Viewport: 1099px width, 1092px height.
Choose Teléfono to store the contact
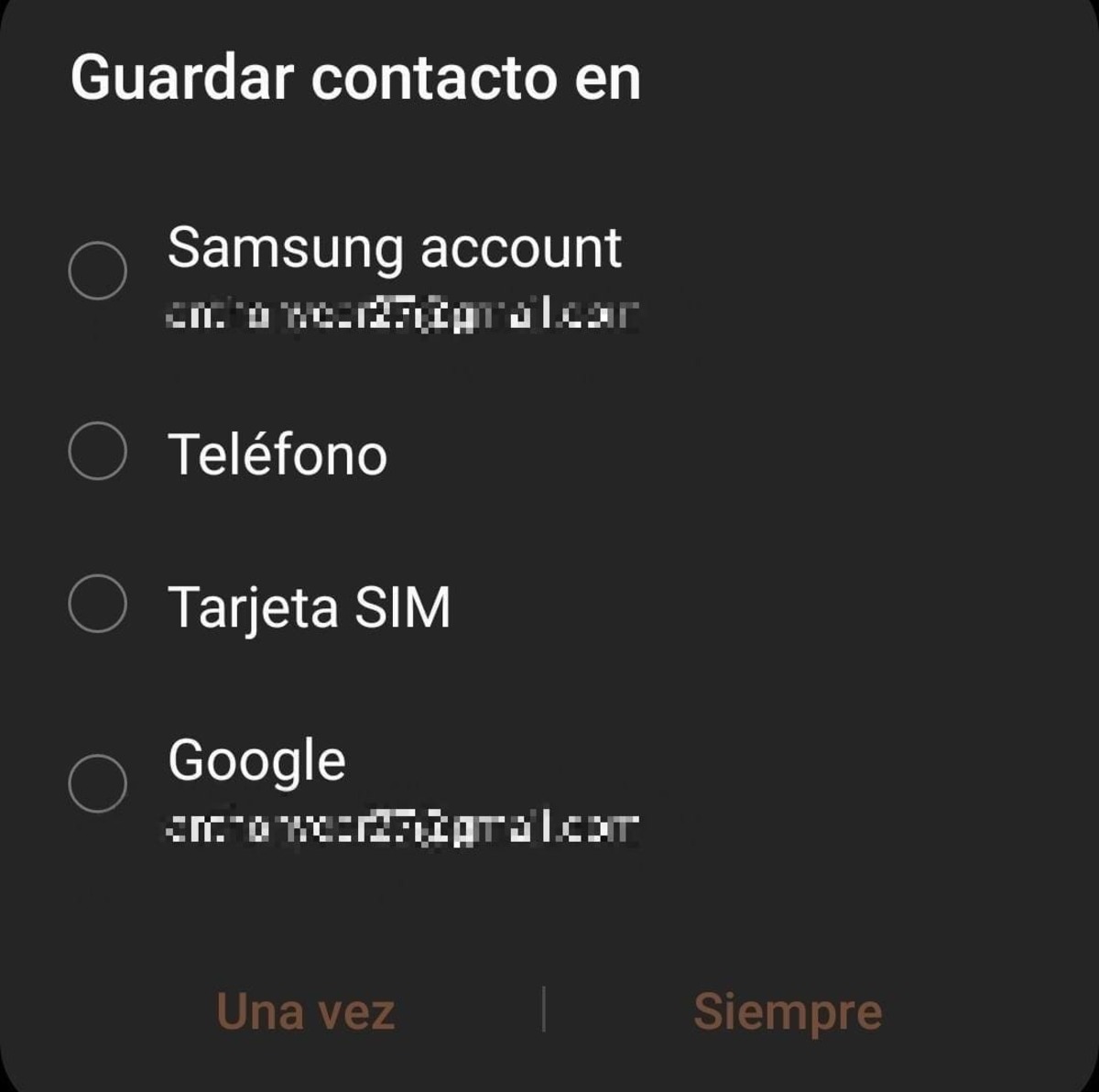point(98,452)
